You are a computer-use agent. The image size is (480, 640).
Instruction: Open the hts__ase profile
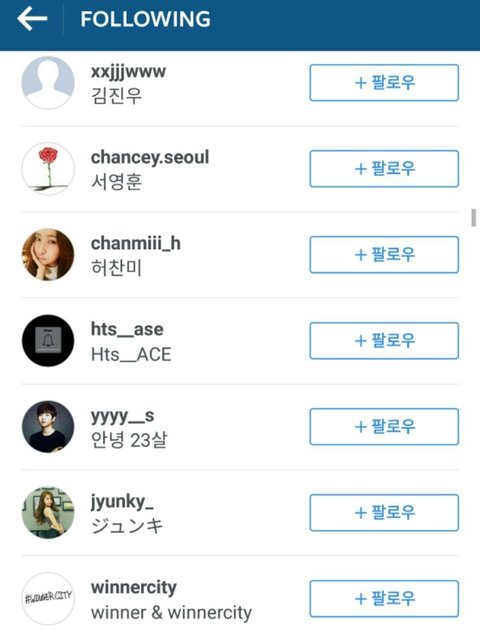point(163,341)
